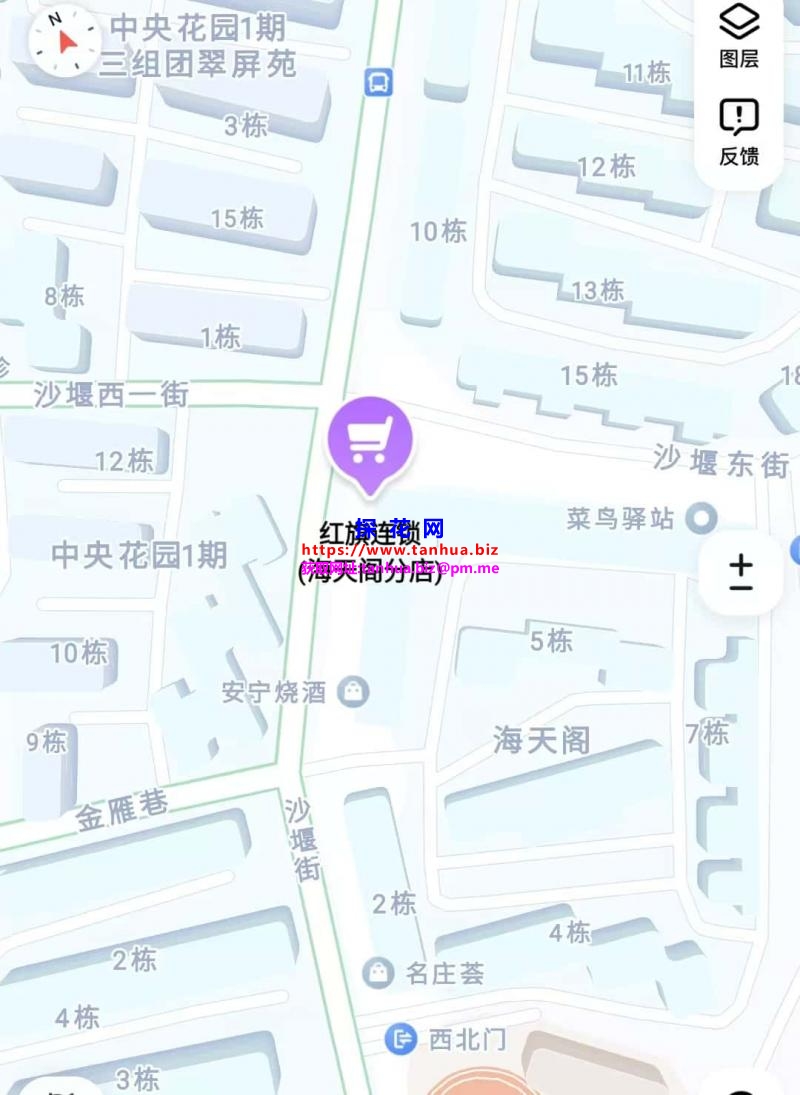Screen dimensions: 800x1095
Task: Open the 菜鸟驿站 place marker
Action: [703, 518]
